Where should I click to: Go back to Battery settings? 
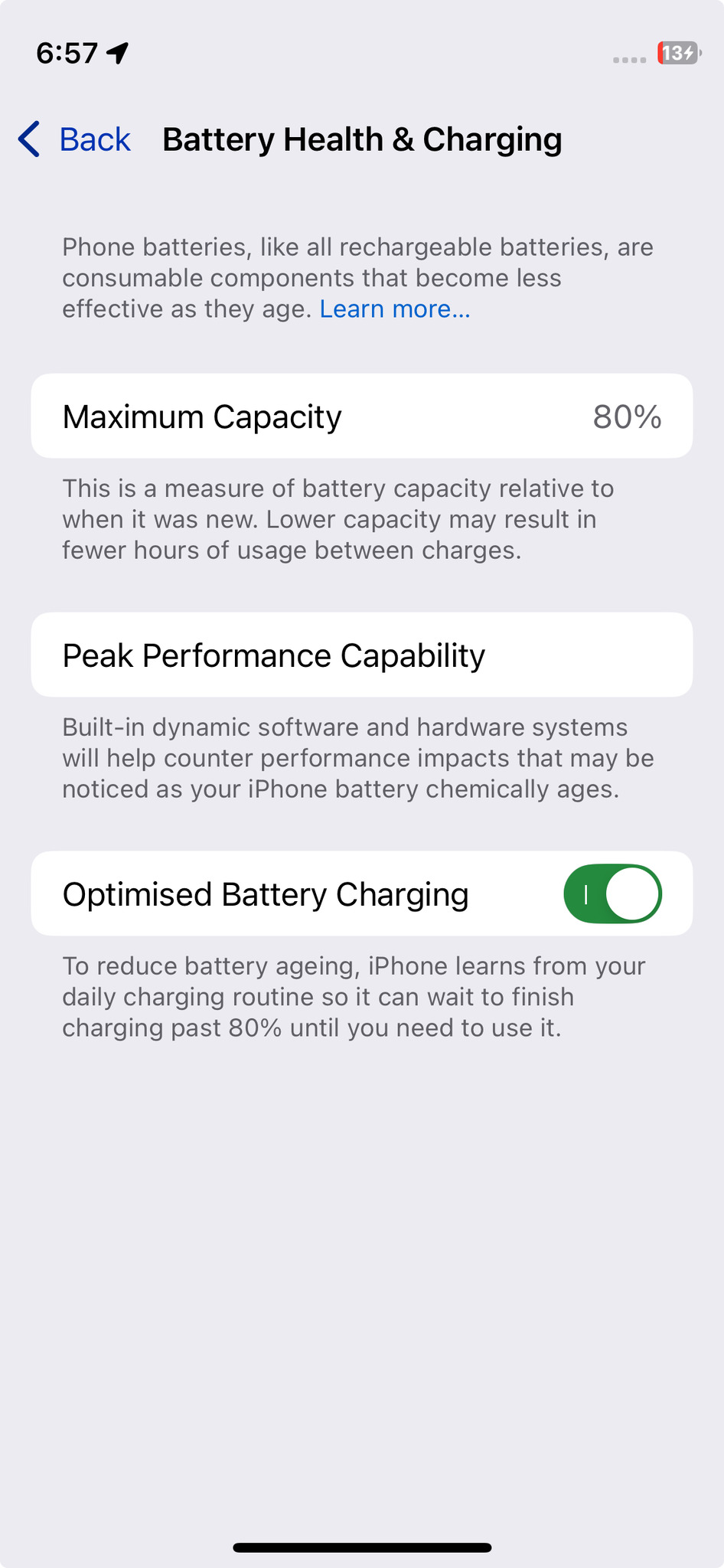(74, 139)
